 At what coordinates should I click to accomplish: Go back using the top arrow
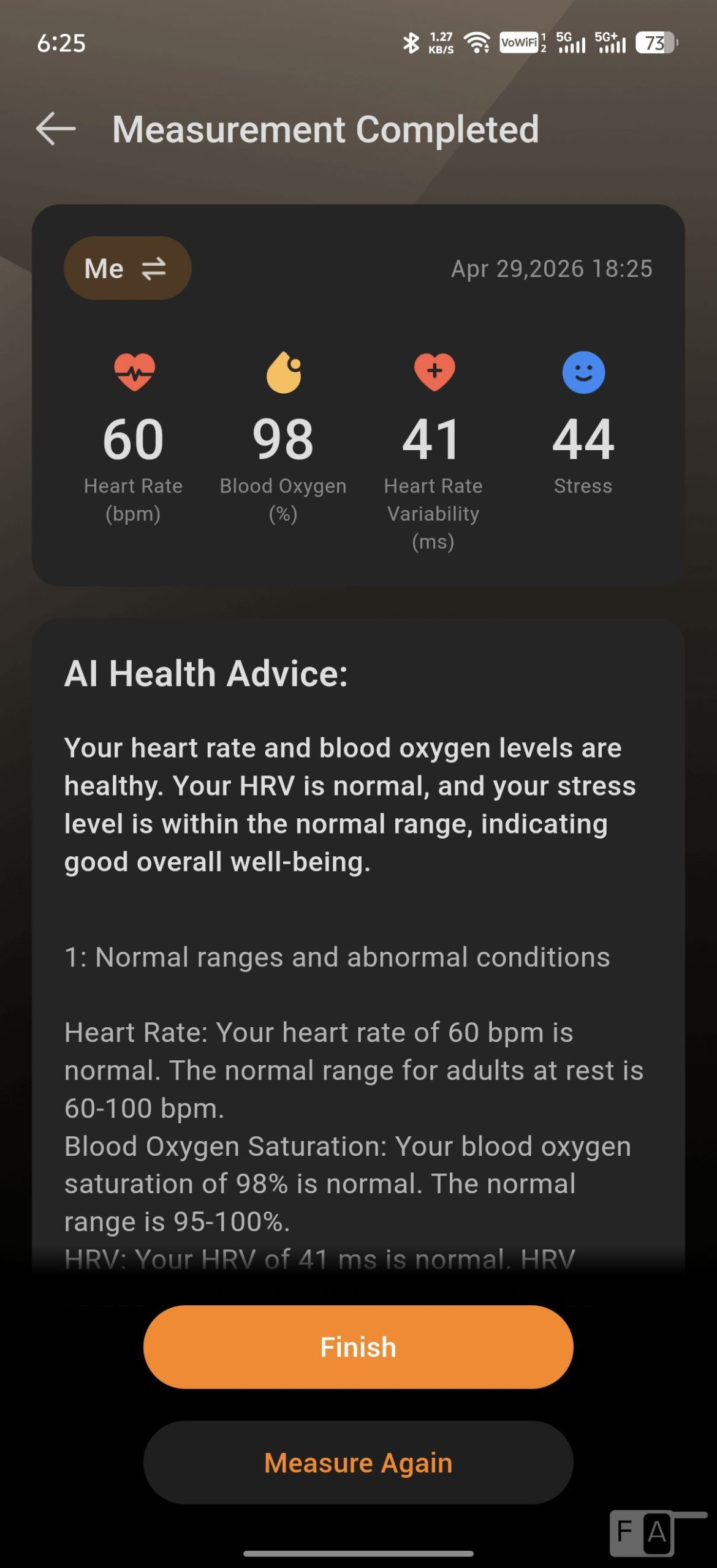[56, 129]
